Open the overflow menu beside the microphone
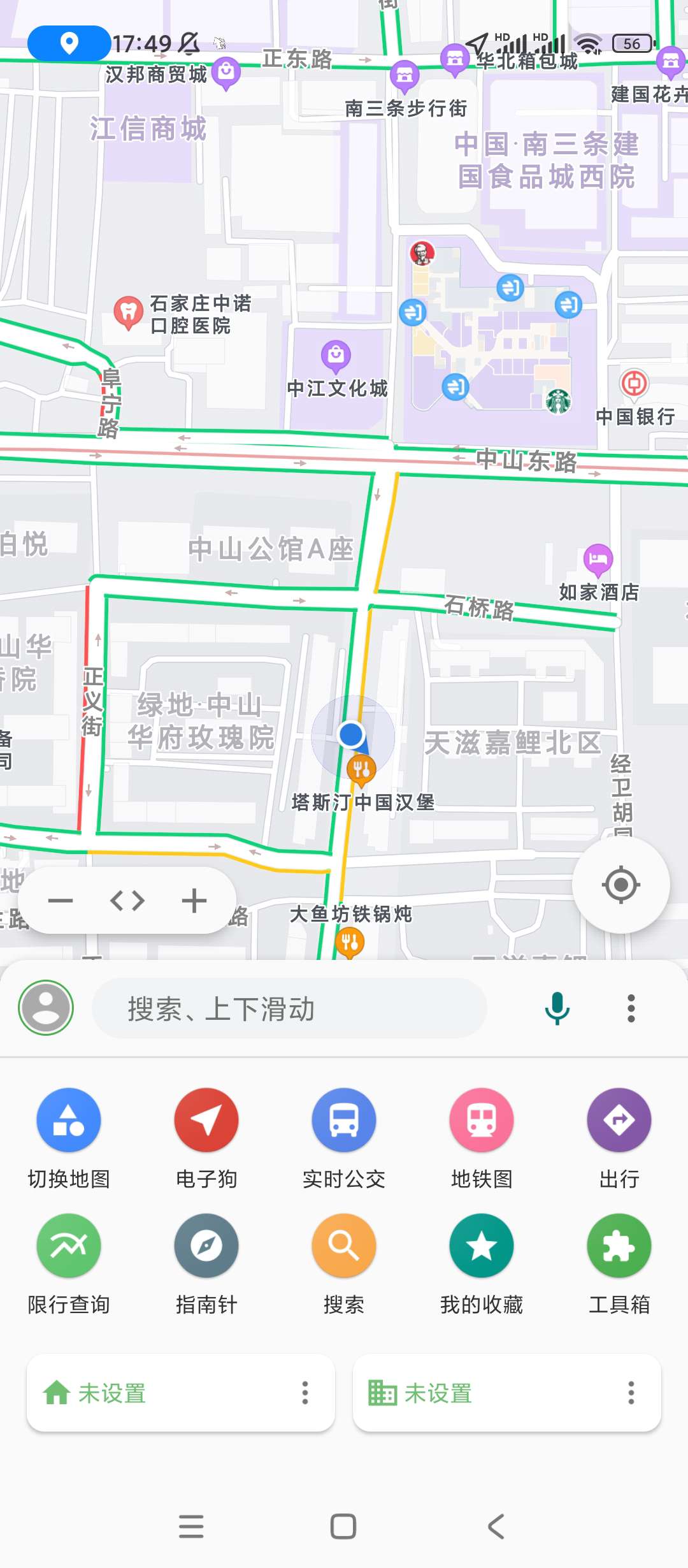 pyautogui.click(x=631, y=1008)
